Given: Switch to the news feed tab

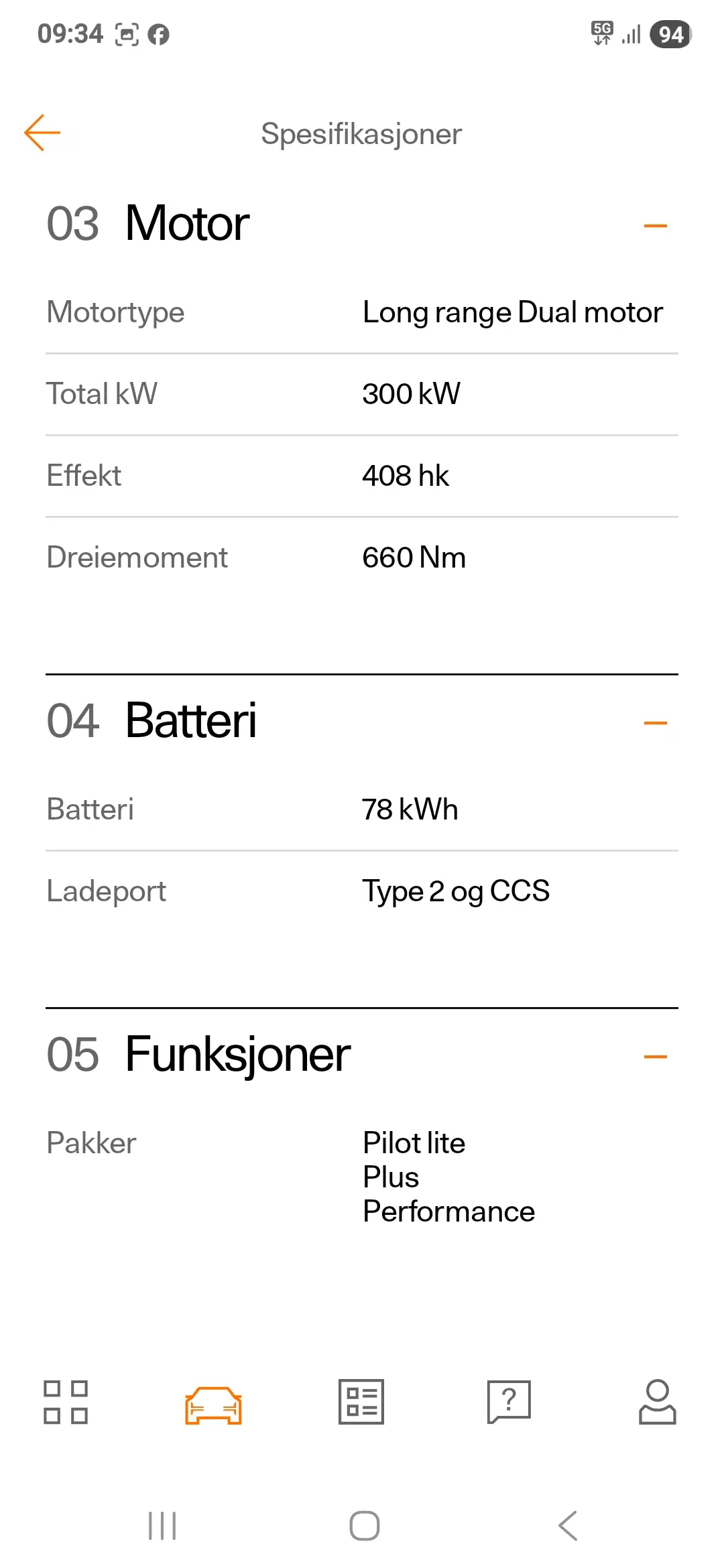Looking at the screenshot, I should (x=361, y=1402).
